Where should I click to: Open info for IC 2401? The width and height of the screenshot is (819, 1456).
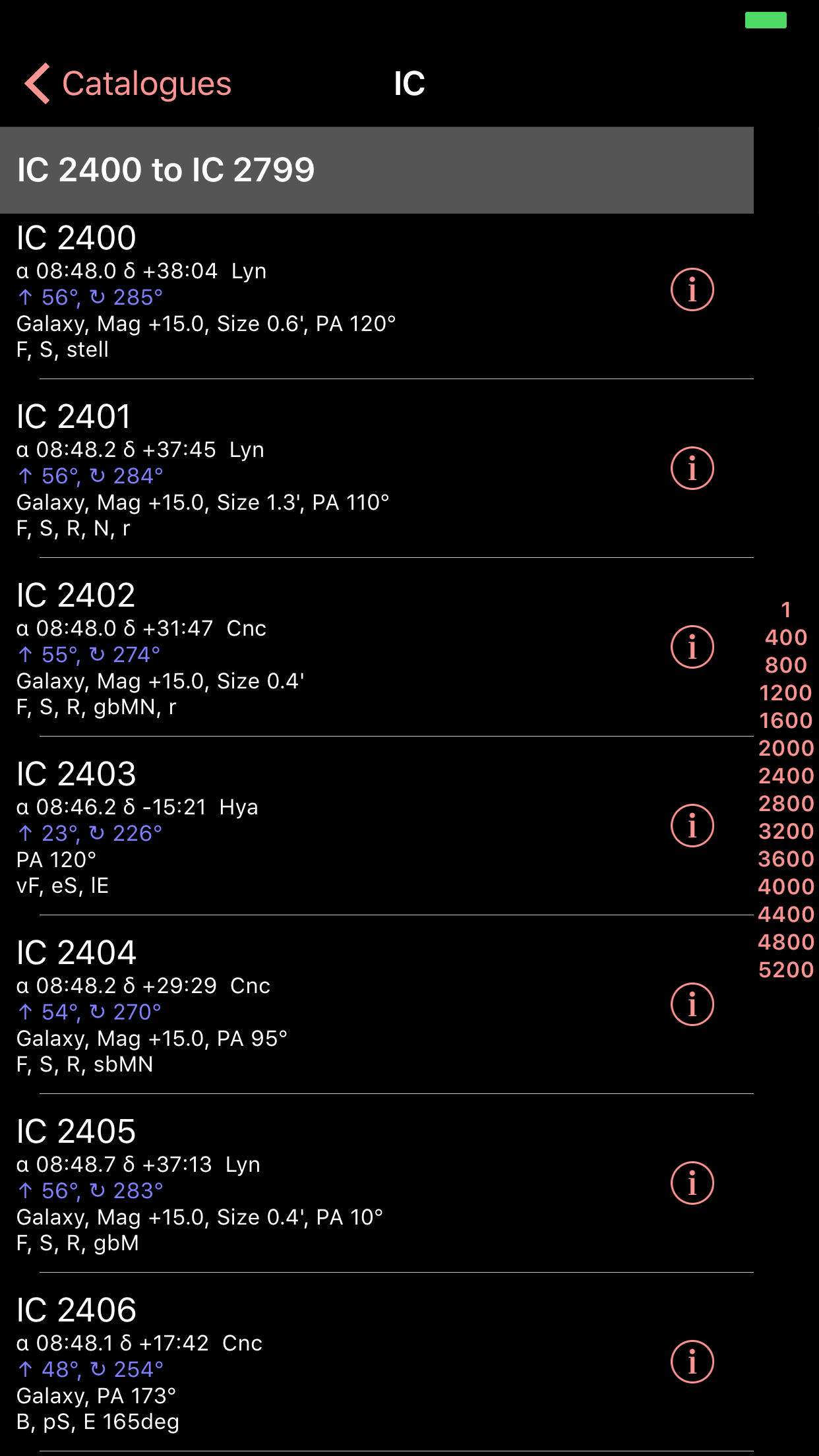tap(692, 468)
